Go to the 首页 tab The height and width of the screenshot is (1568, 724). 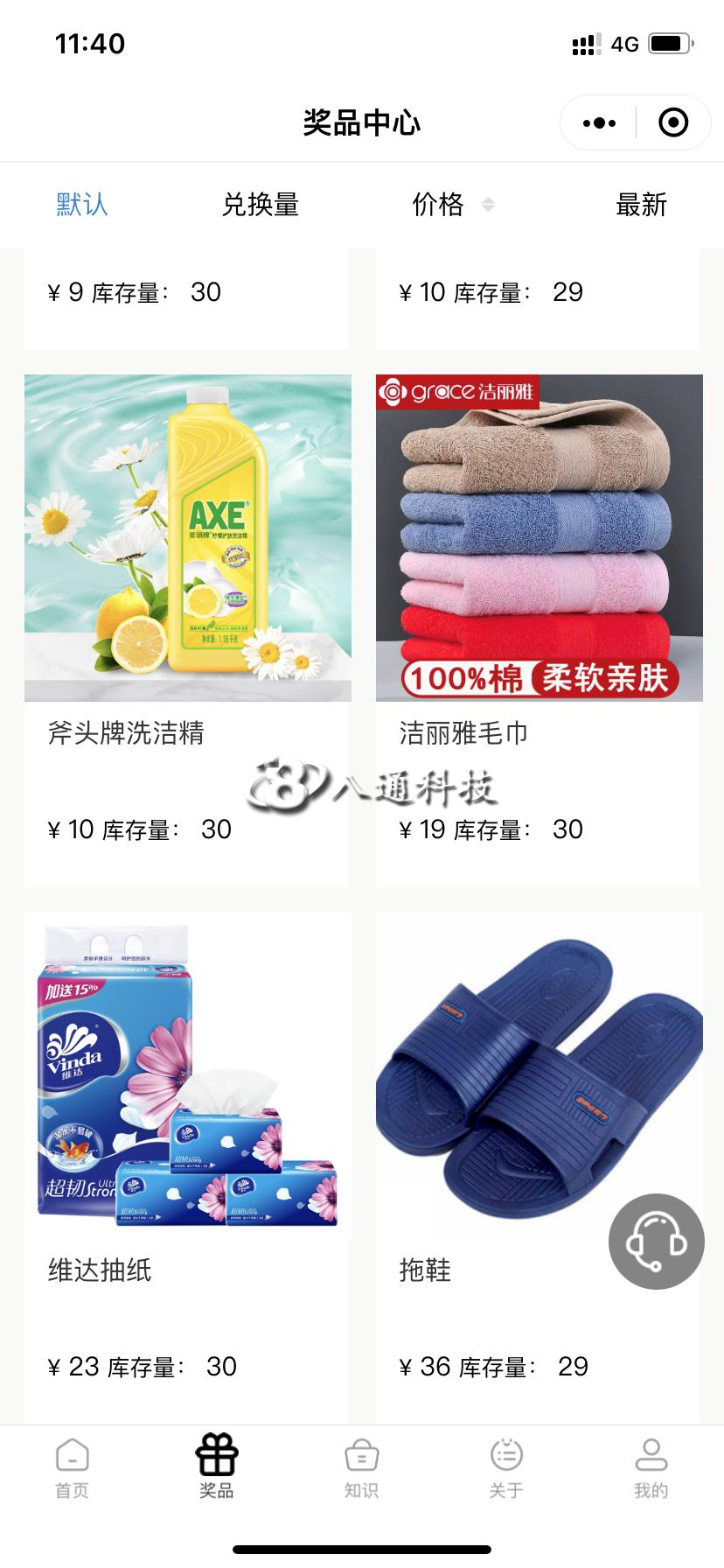(x=72, y=1468)
